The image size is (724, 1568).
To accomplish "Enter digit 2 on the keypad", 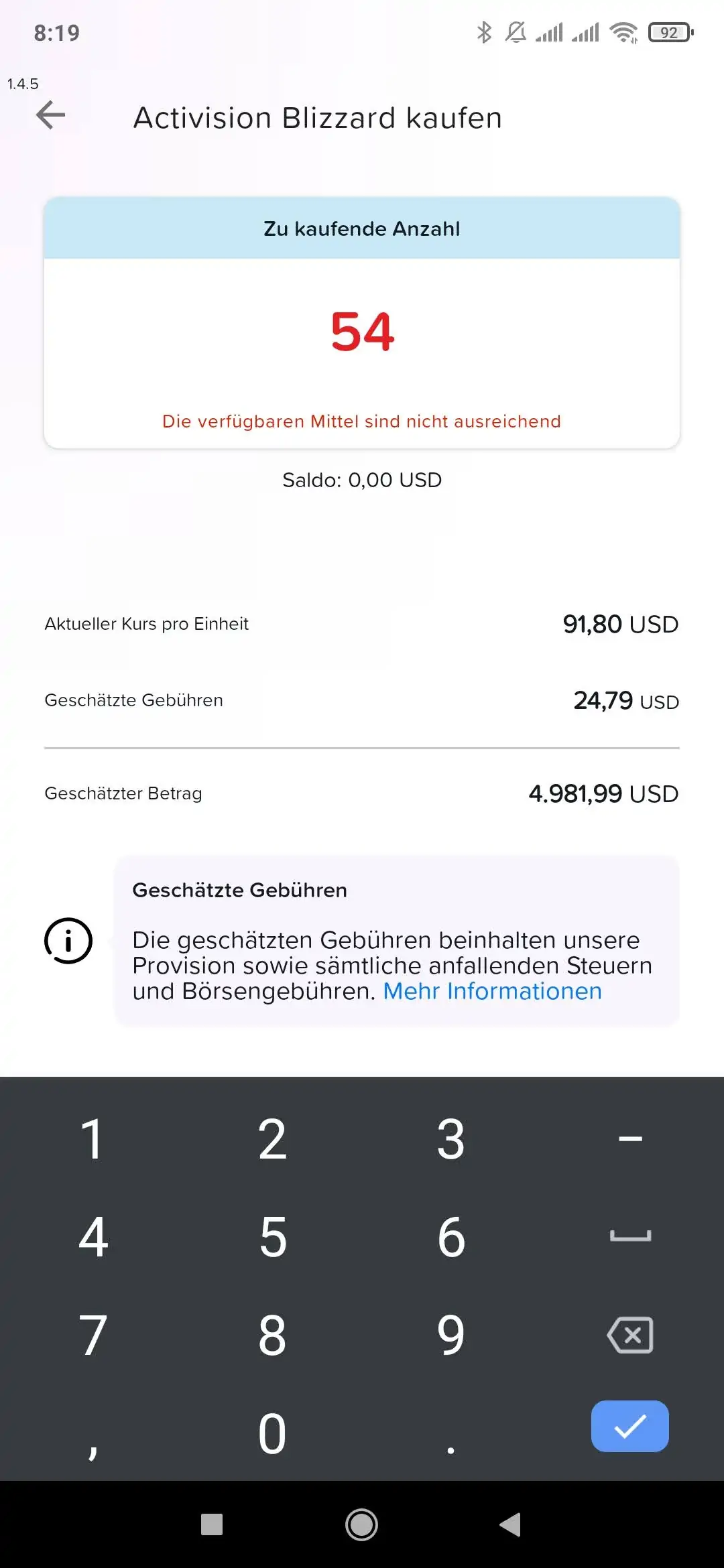I will point(272,1138).
